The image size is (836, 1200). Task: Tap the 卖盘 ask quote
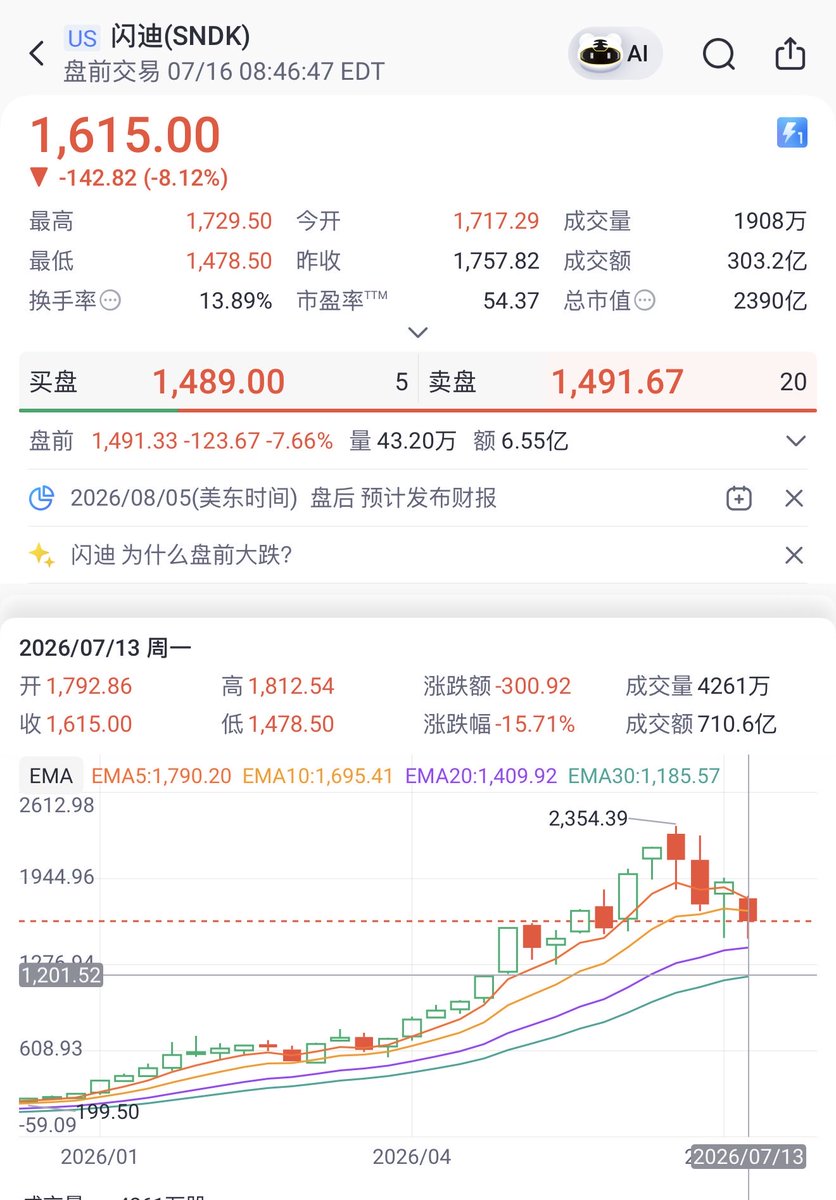(x=617, y=382)
